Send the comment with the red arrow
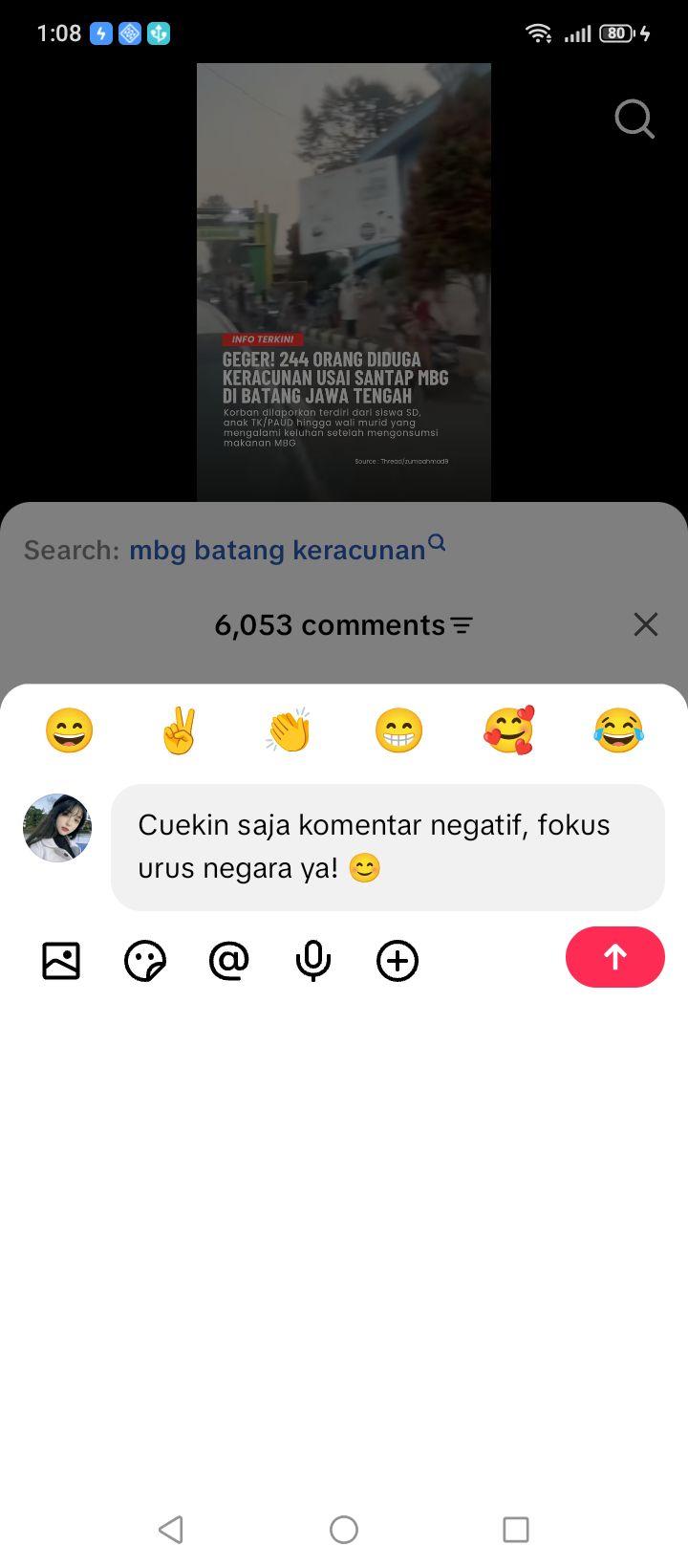 [x=615, y=957]
